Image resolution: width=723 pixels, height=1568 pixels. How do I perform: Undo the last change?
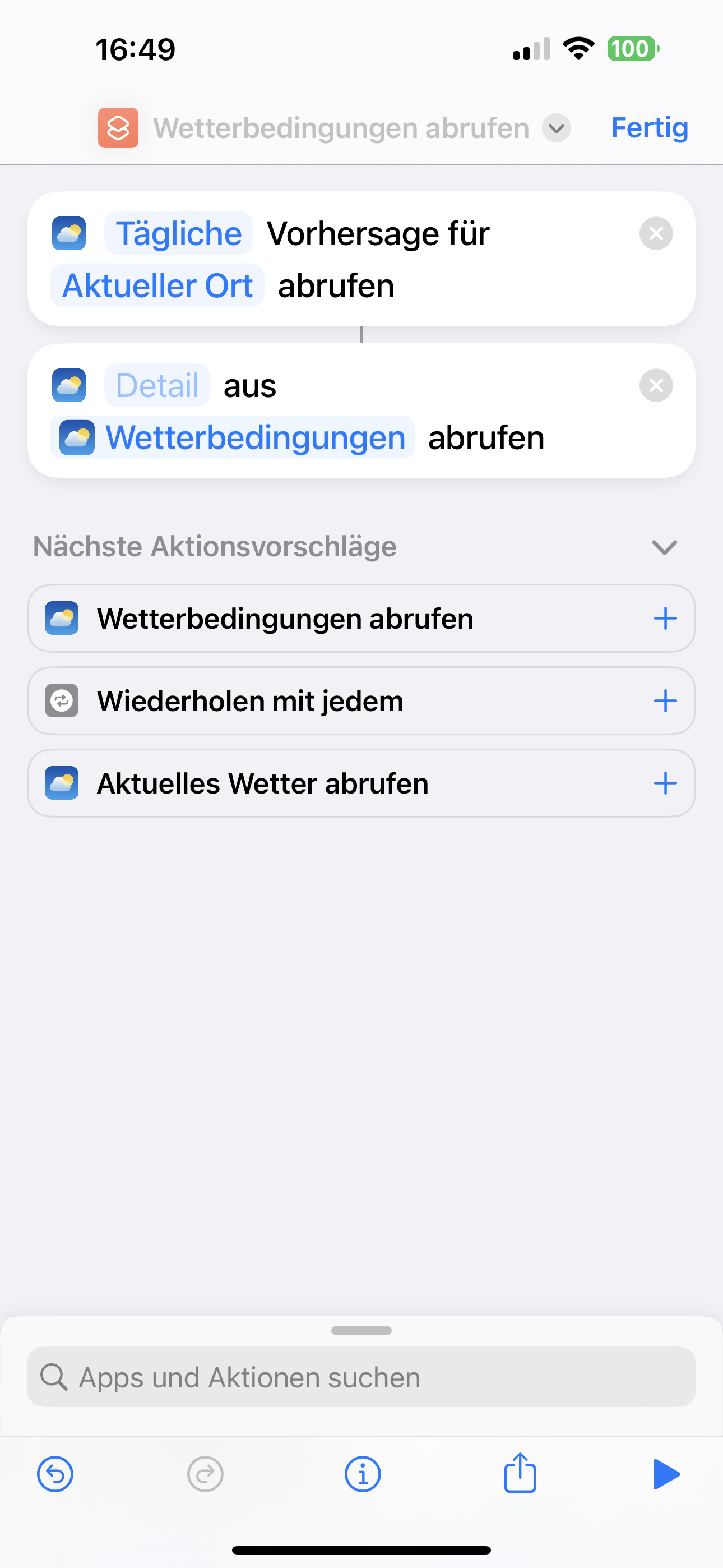[x=55, y=1475]
